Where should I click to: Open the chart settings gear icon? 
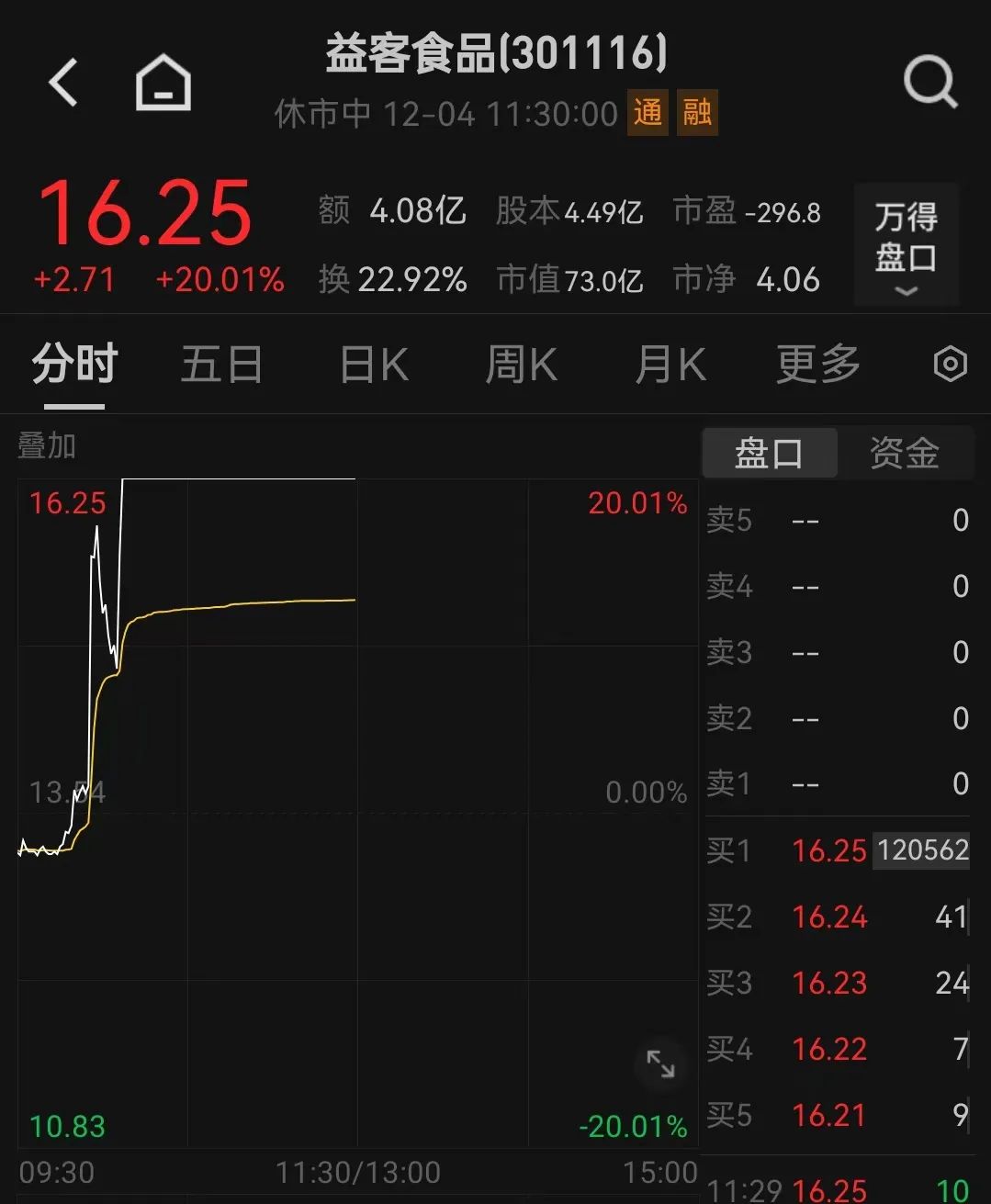(x=950, y=365)
